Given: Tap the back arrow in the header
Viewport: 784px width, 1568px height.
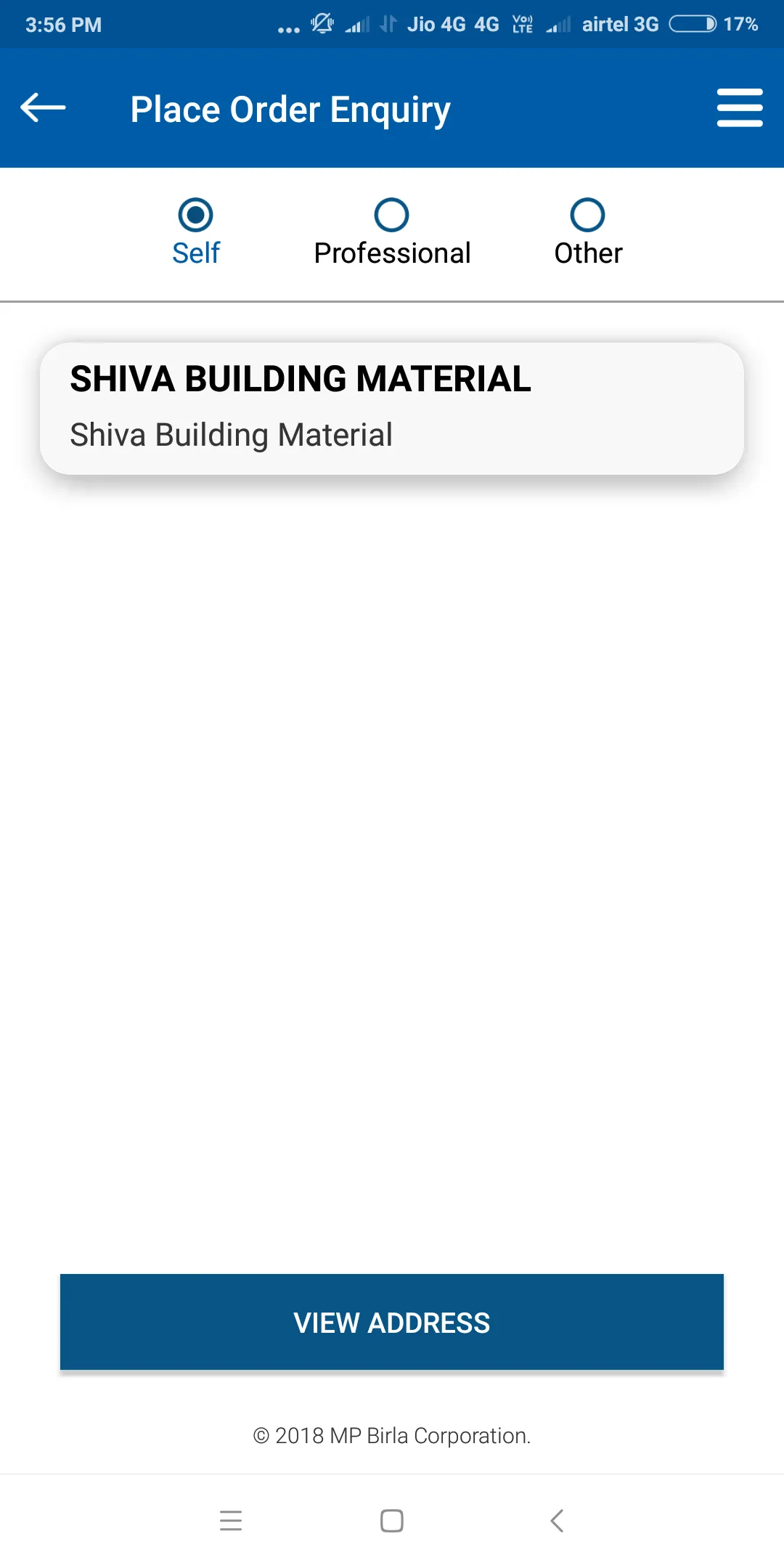Looking at the screenshot, I should (x=41, y=108).
